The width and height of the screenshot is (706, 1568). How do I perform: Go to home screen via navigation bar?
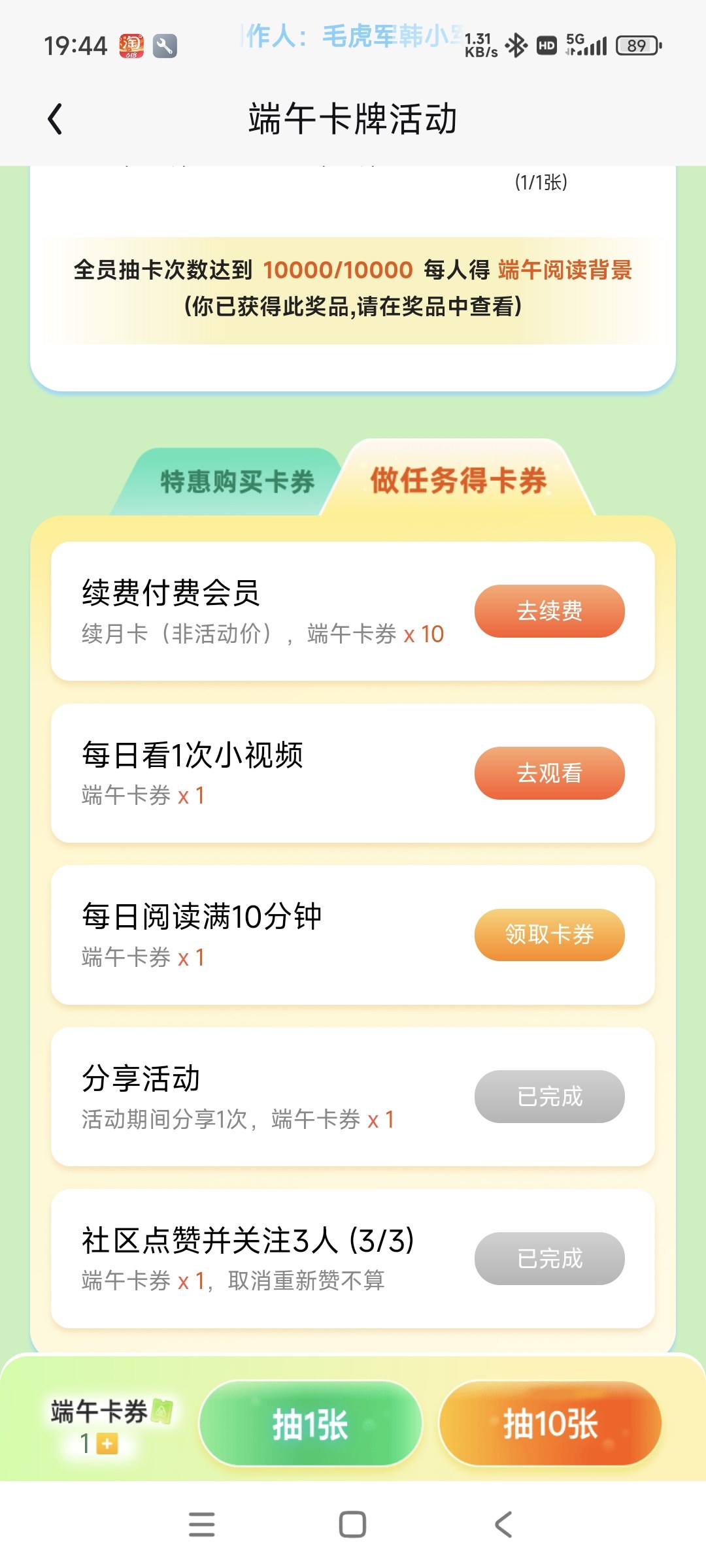[x=352, y=1524]
